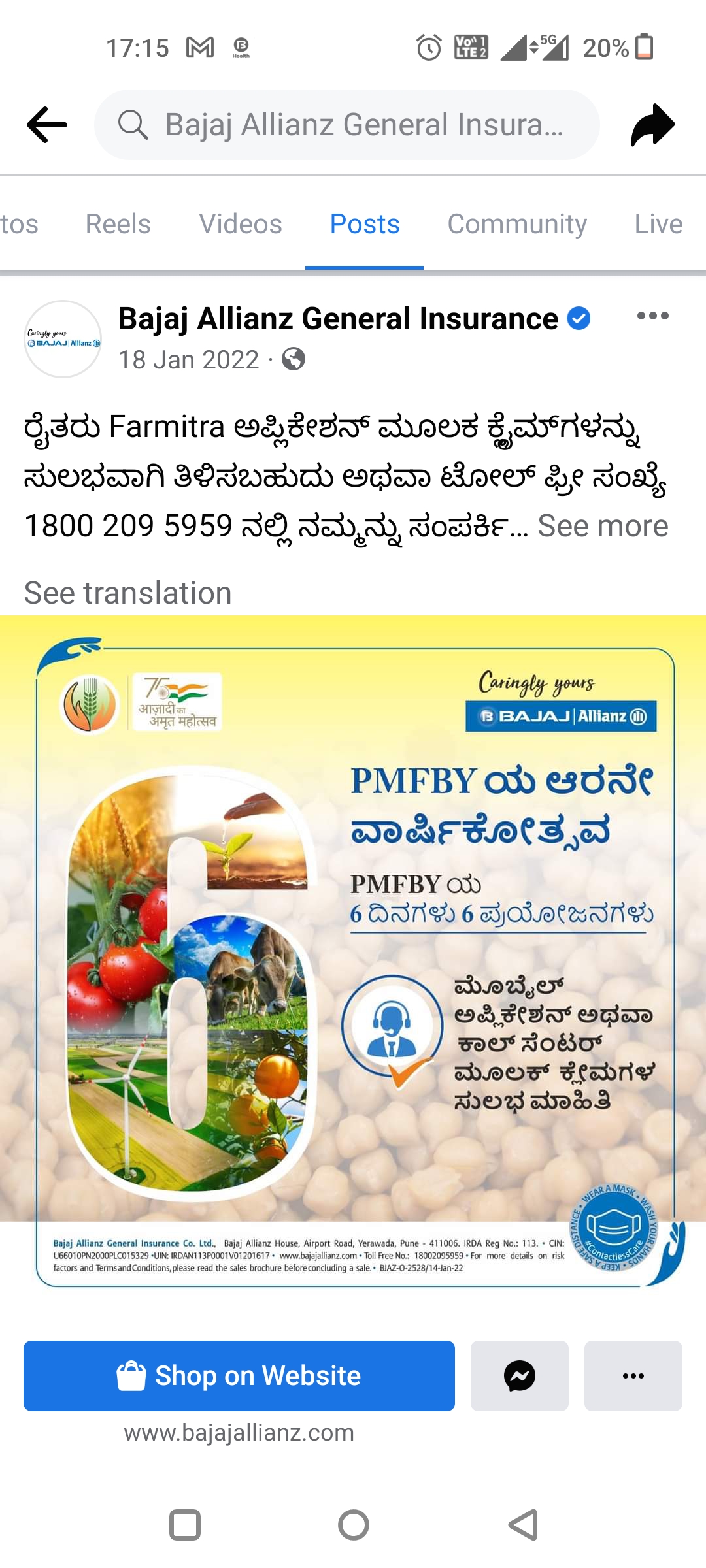Share this page with the arrow icon
Screen dimensions: 706x1568
click(x=652, y=124)
